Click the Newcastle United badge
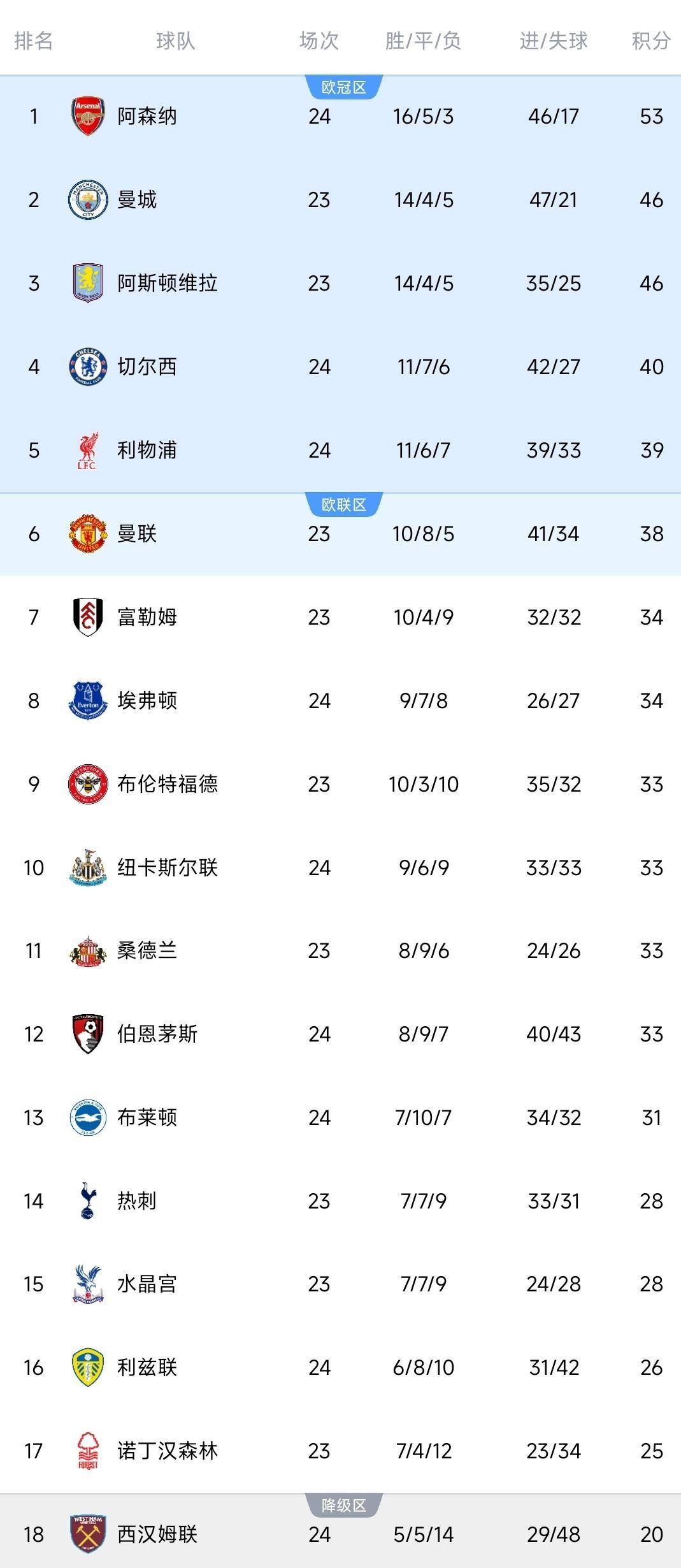The height and width of the screenshot is (1568, 681). tap(88, 867)
